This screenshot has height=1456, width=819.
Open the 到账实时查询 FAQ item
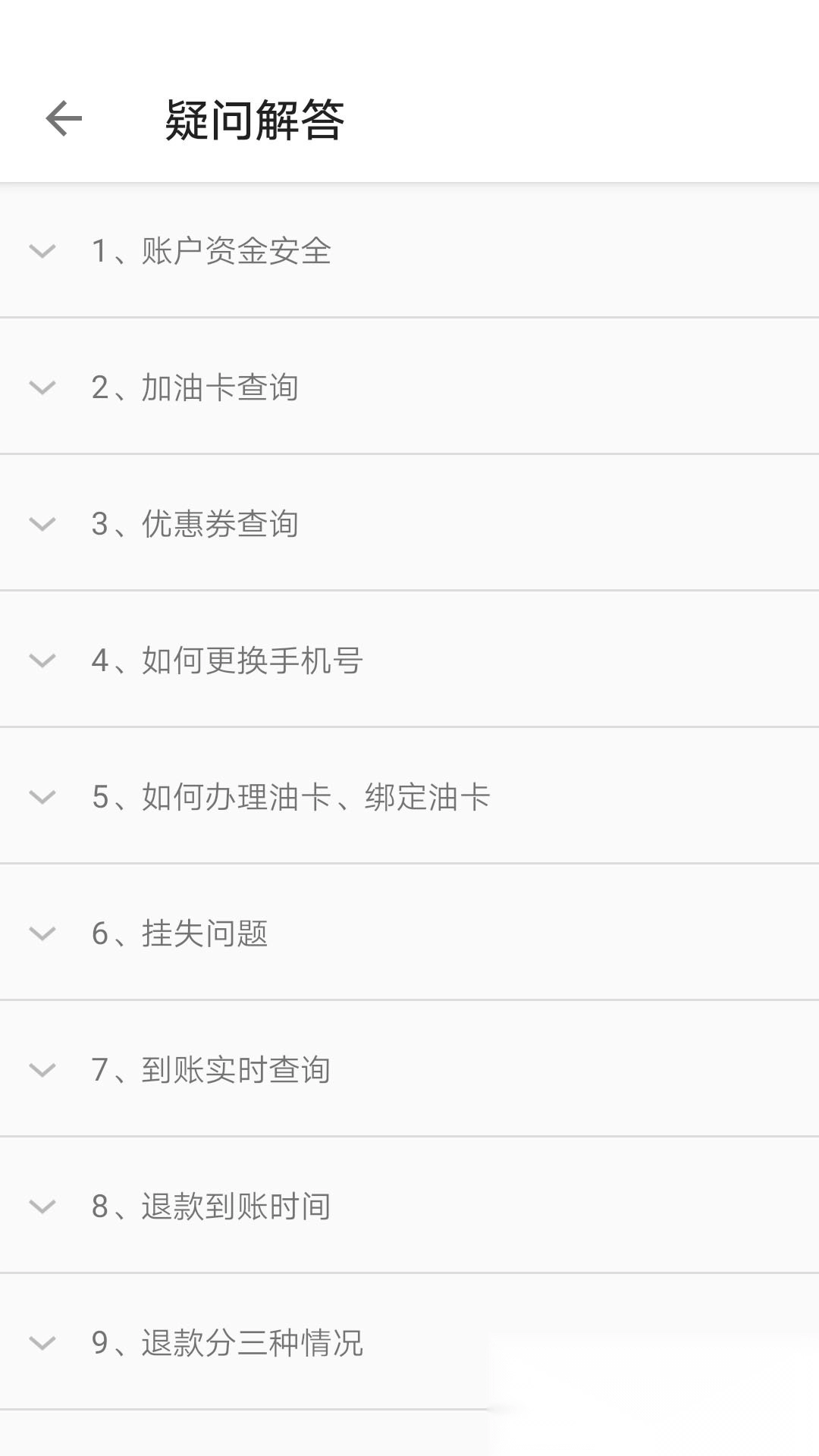coord(211,1070)
